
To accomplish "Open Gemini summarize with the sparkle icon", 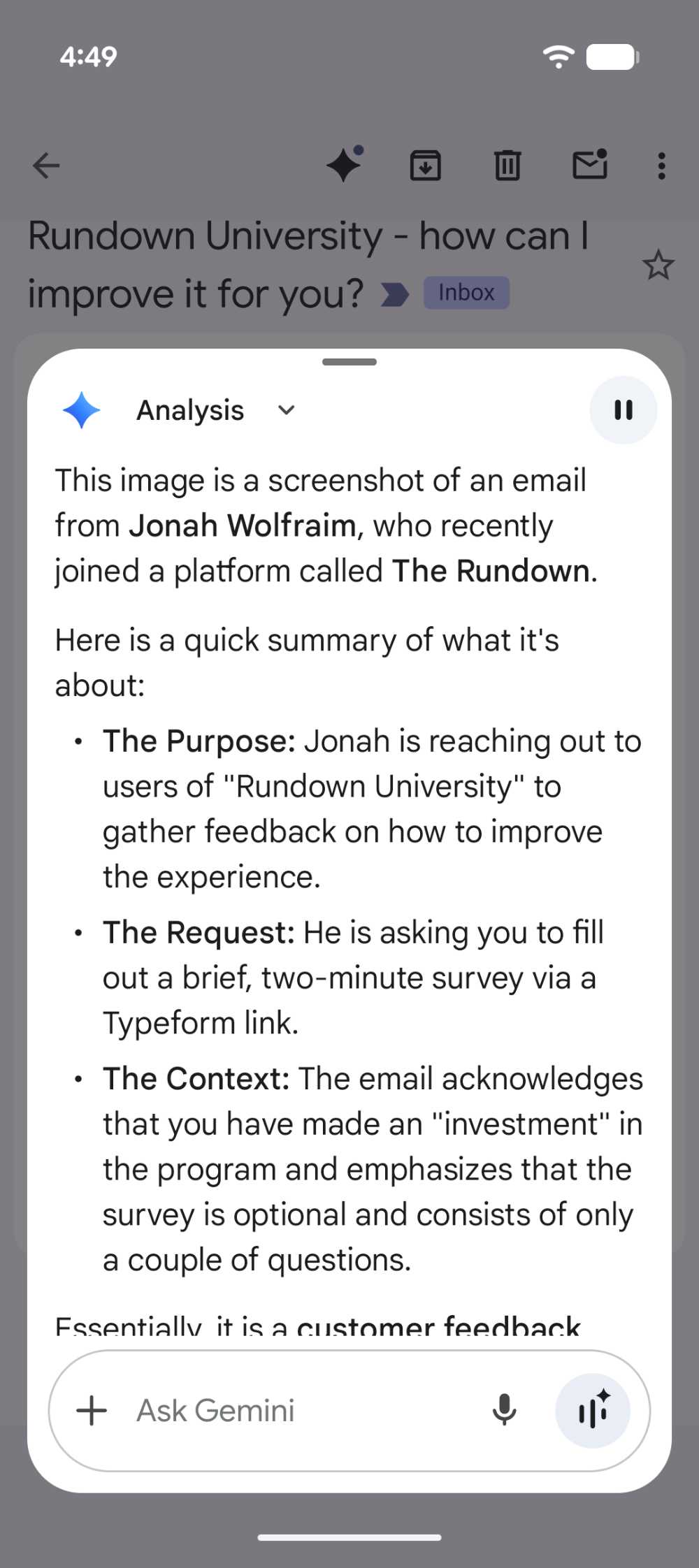I will 344,165.
